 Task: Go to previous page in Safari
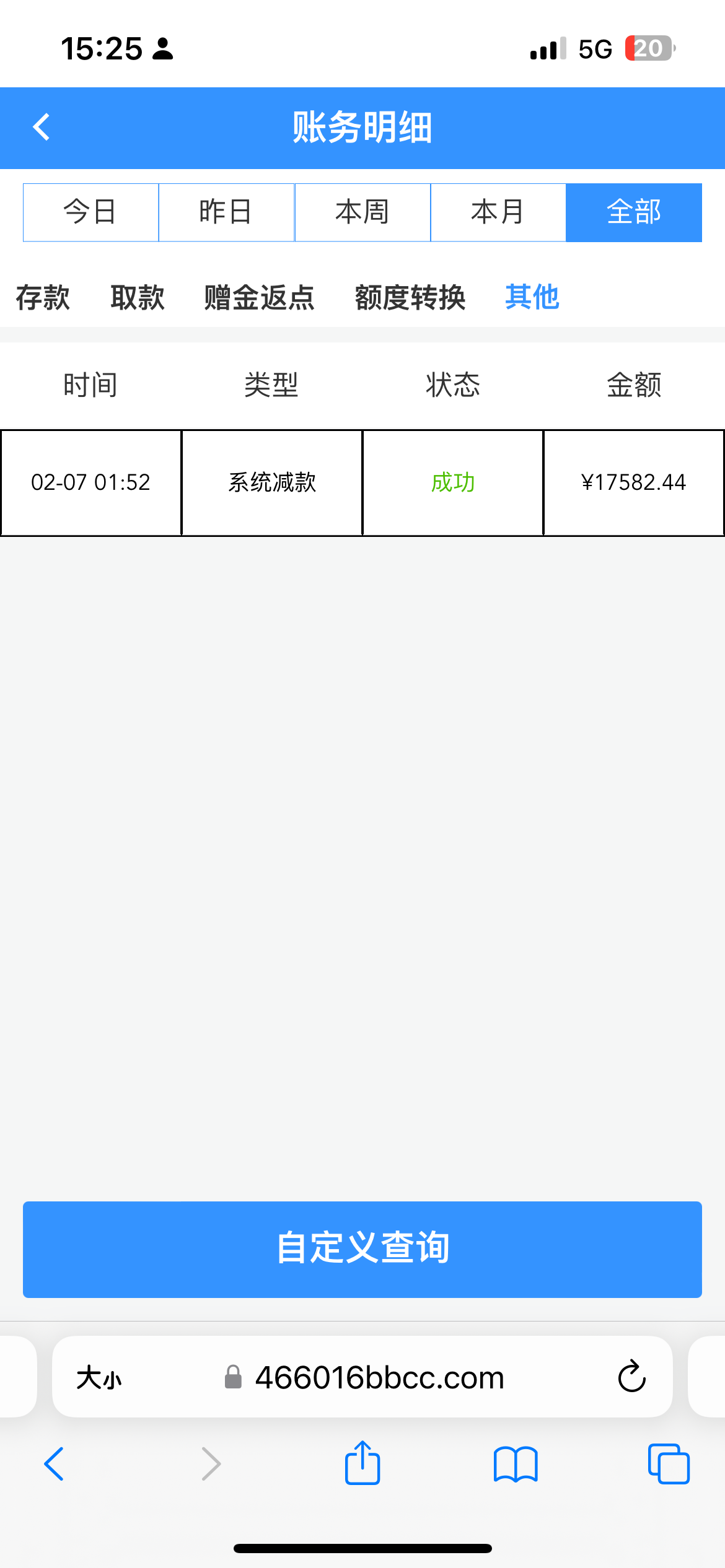pos(54,1464)
